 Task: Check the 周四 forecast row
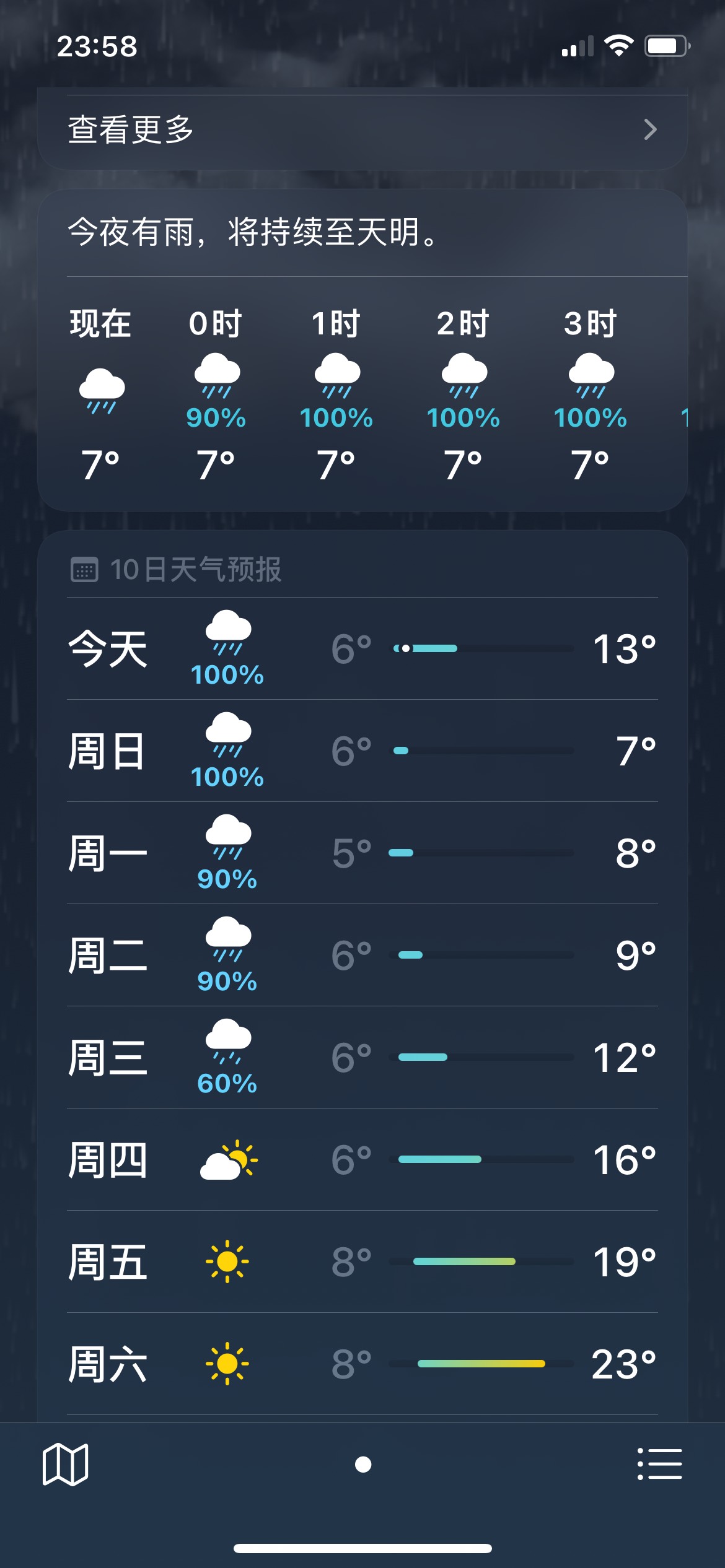click(362, 1160)
